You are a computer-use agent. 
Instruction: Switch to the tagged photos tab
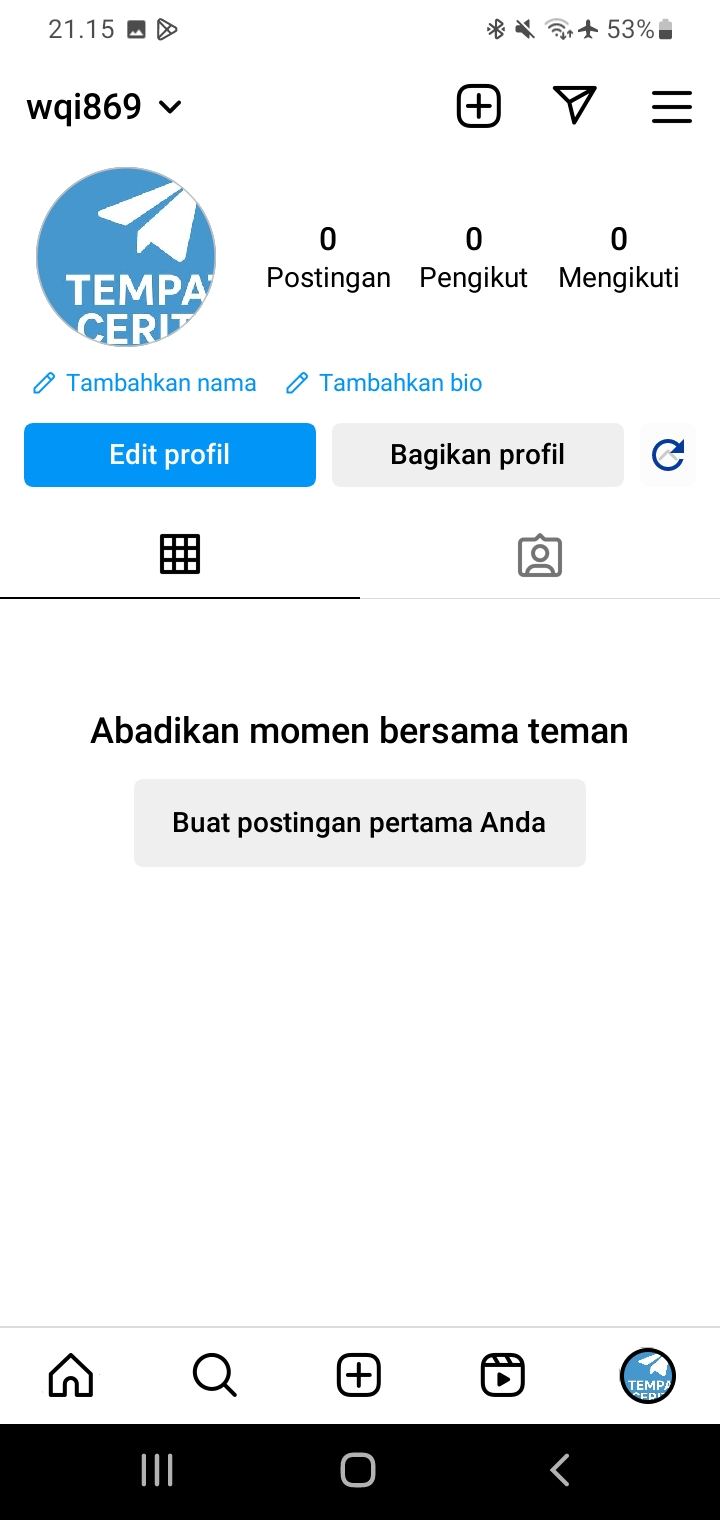tap(540, 556)
